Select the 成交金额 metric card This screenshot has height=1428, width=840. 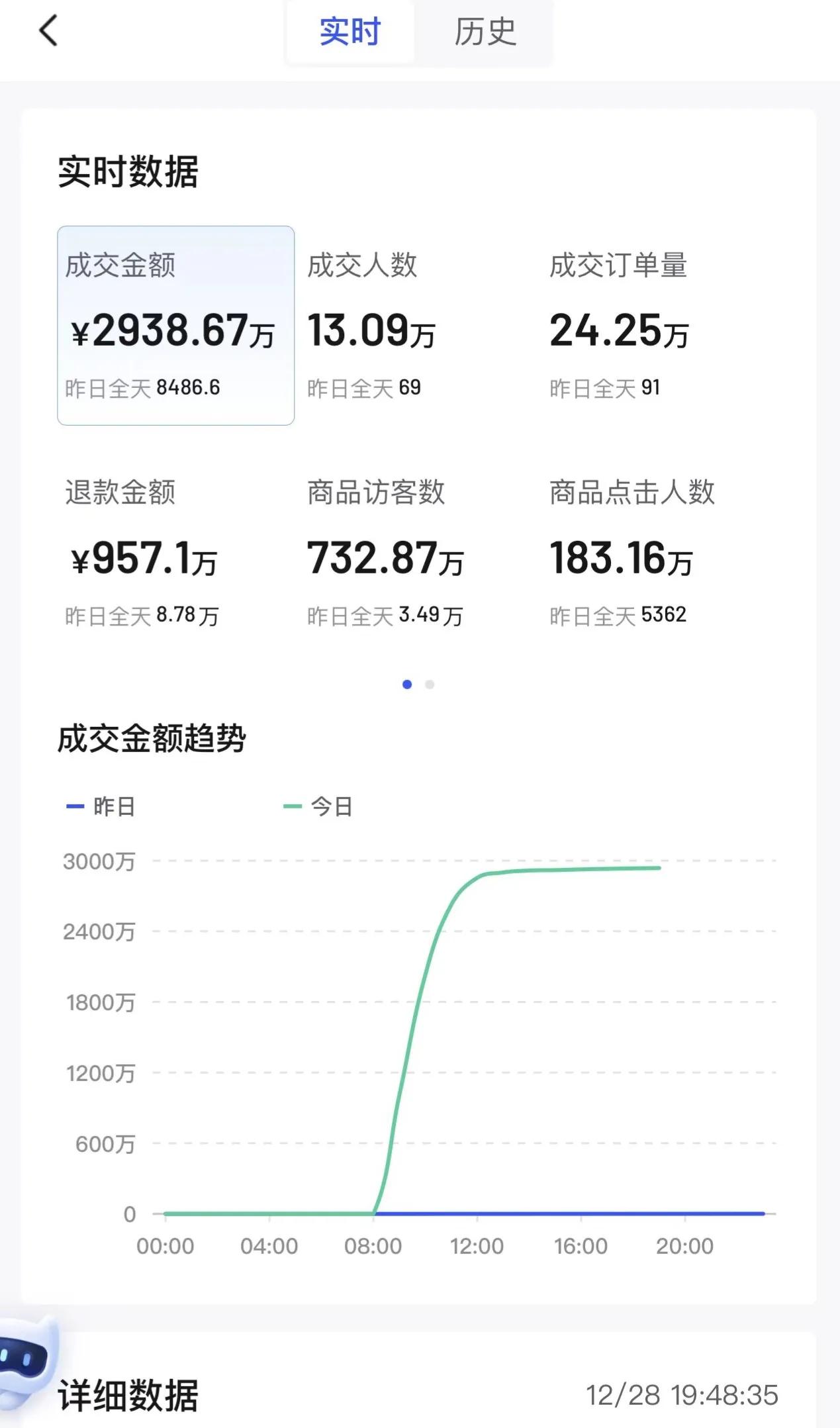[x=176, y=325]
